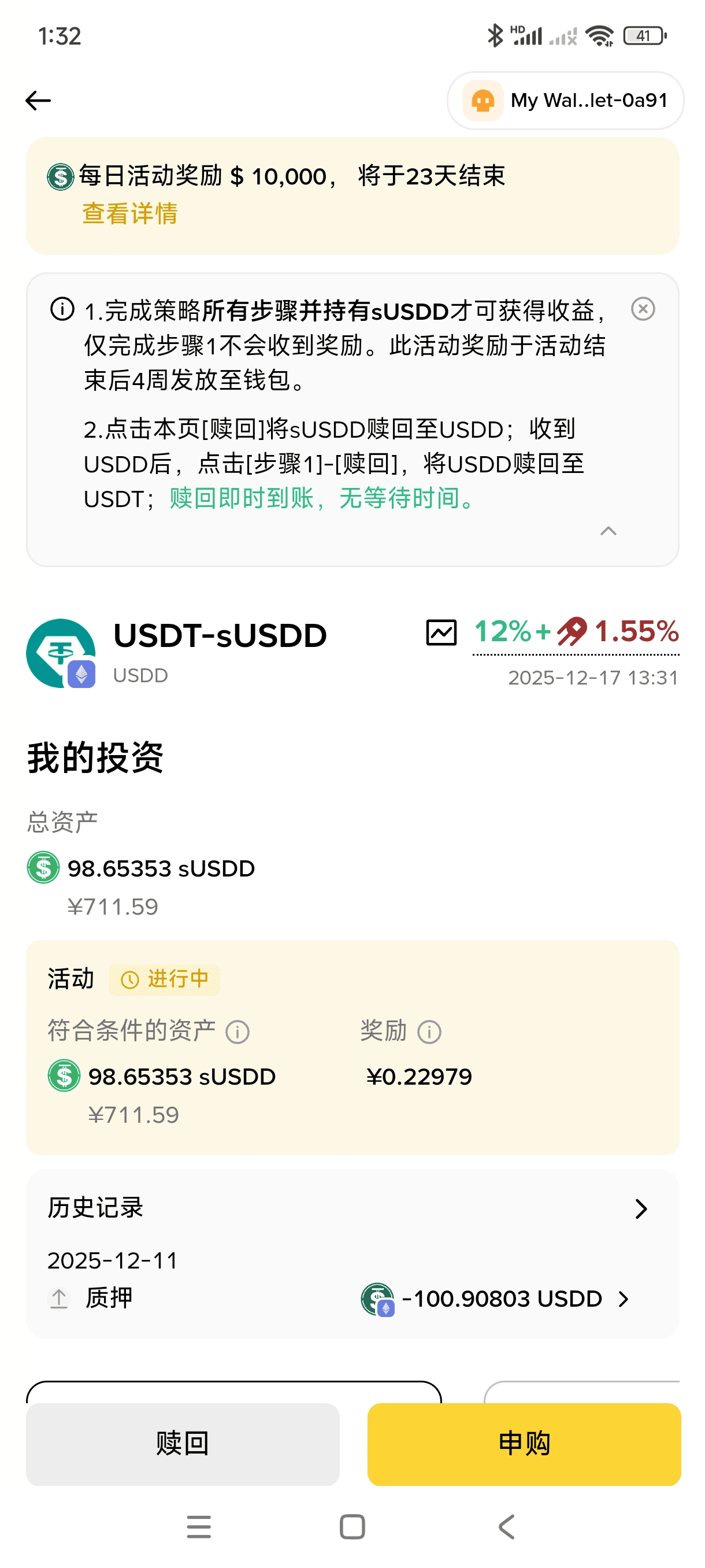Open the system recent apps view
Viewport: 705px width, 1568px height.
(x=198, y=1526)
